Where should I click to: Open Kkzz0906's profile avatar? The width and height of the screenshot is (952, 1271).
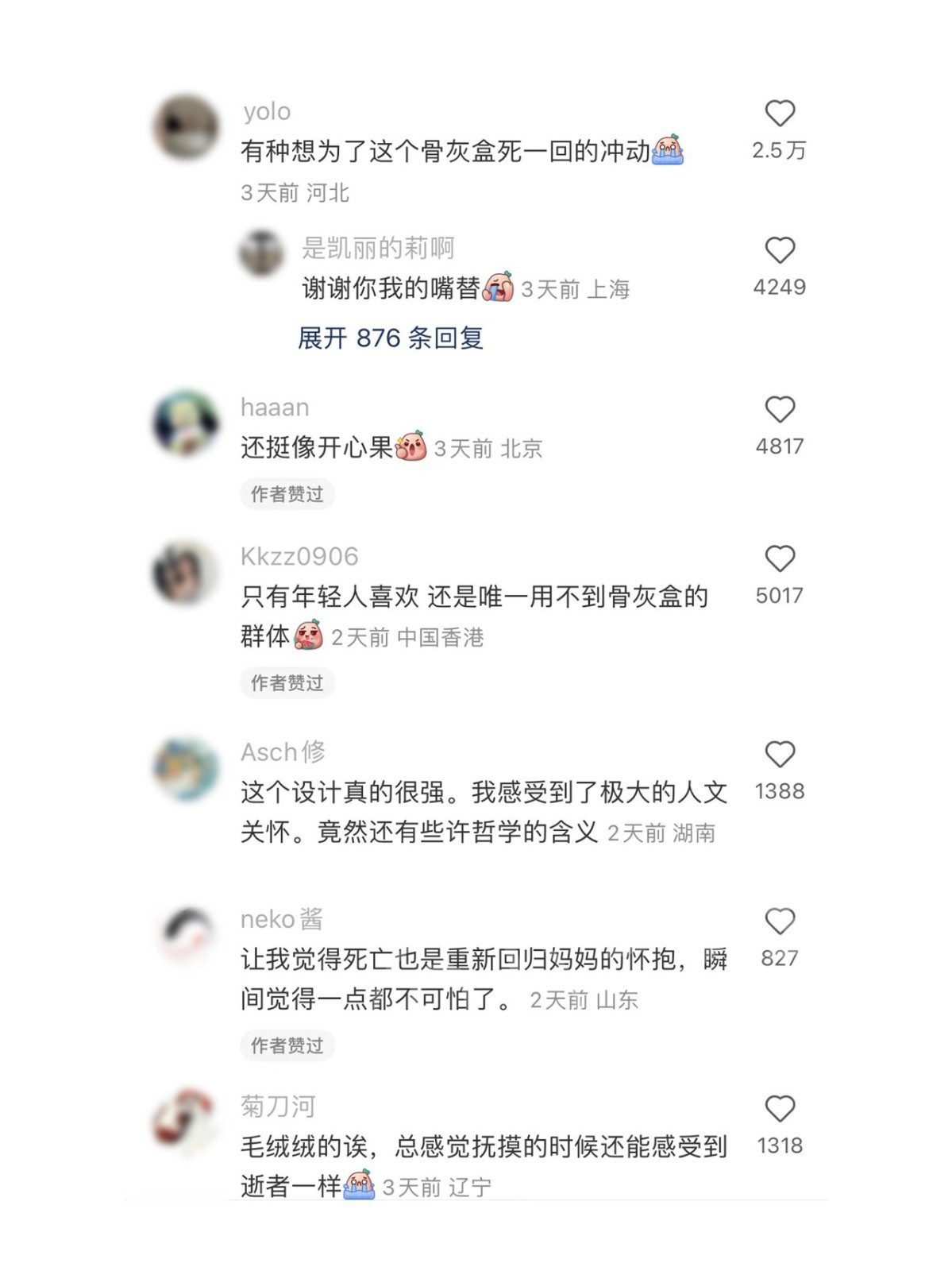(x=186, y=574)
